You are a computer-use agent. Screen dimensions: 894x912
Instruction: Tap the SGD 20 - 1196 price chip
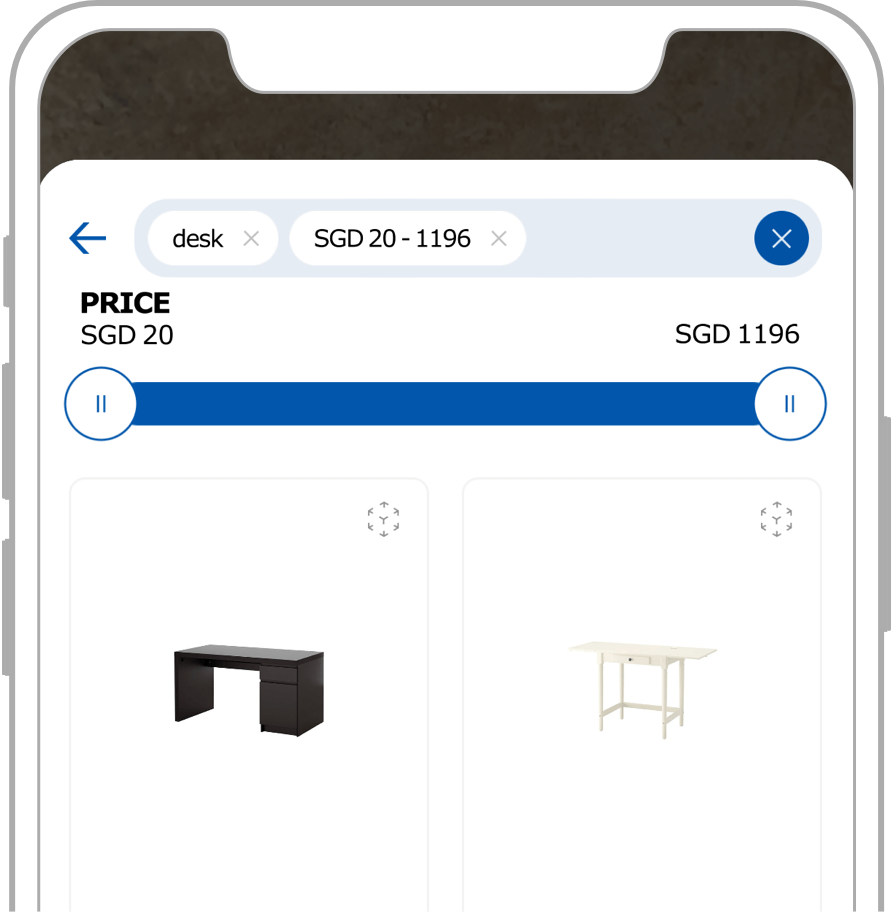pos(393,238)
